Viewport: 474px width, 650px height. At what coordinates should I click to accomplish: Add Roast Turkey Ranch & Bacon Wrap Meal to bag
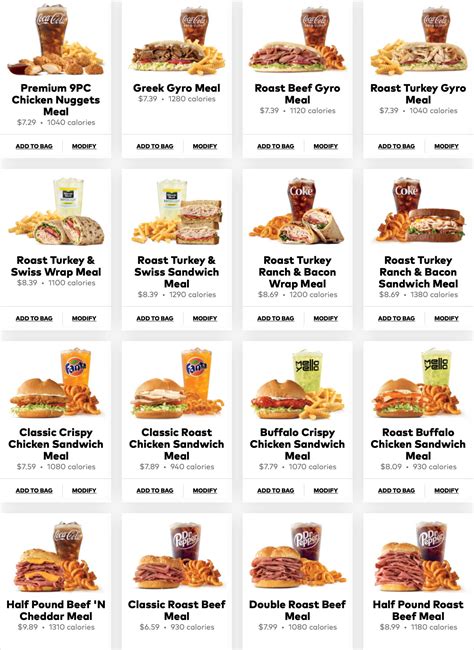[x=276, y=318]
